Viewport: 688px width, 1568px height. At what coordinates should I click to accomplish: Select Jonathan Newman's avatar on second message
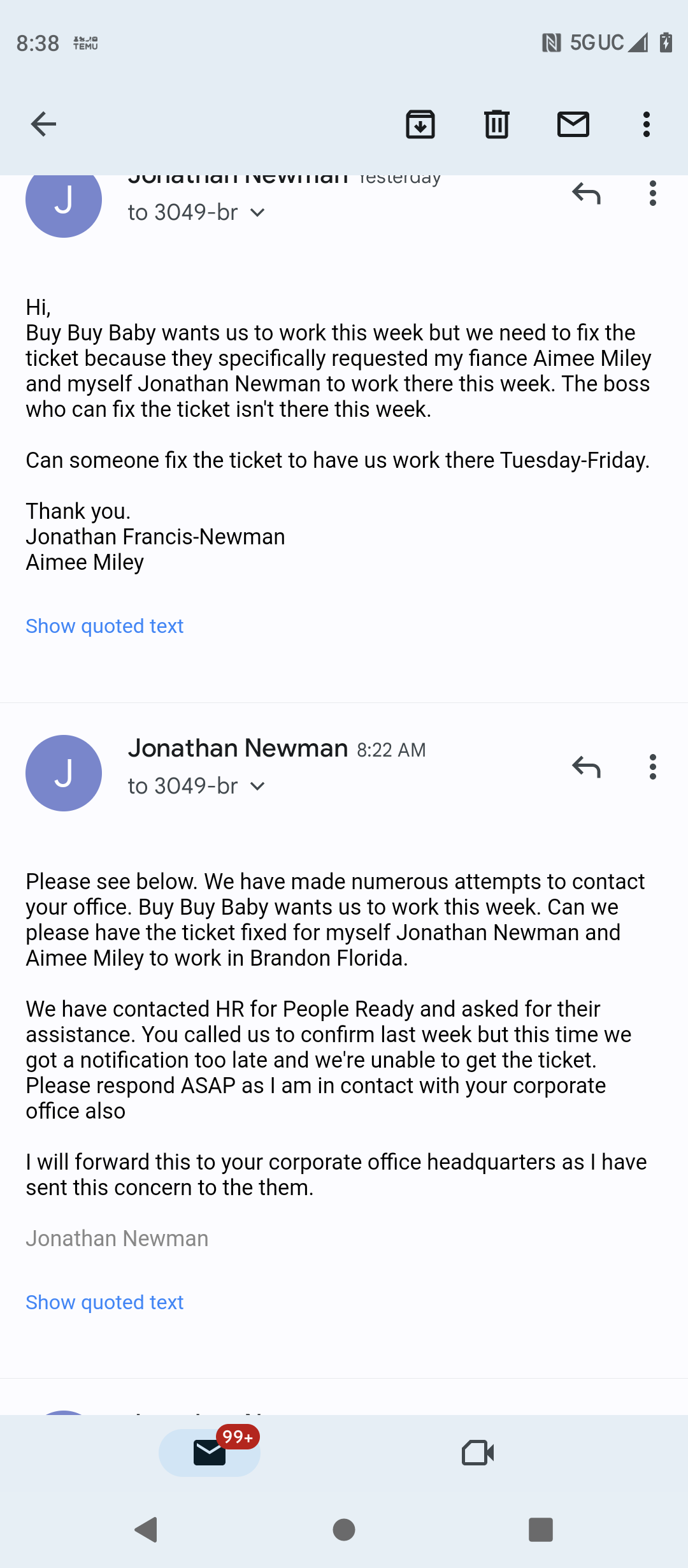63,773
